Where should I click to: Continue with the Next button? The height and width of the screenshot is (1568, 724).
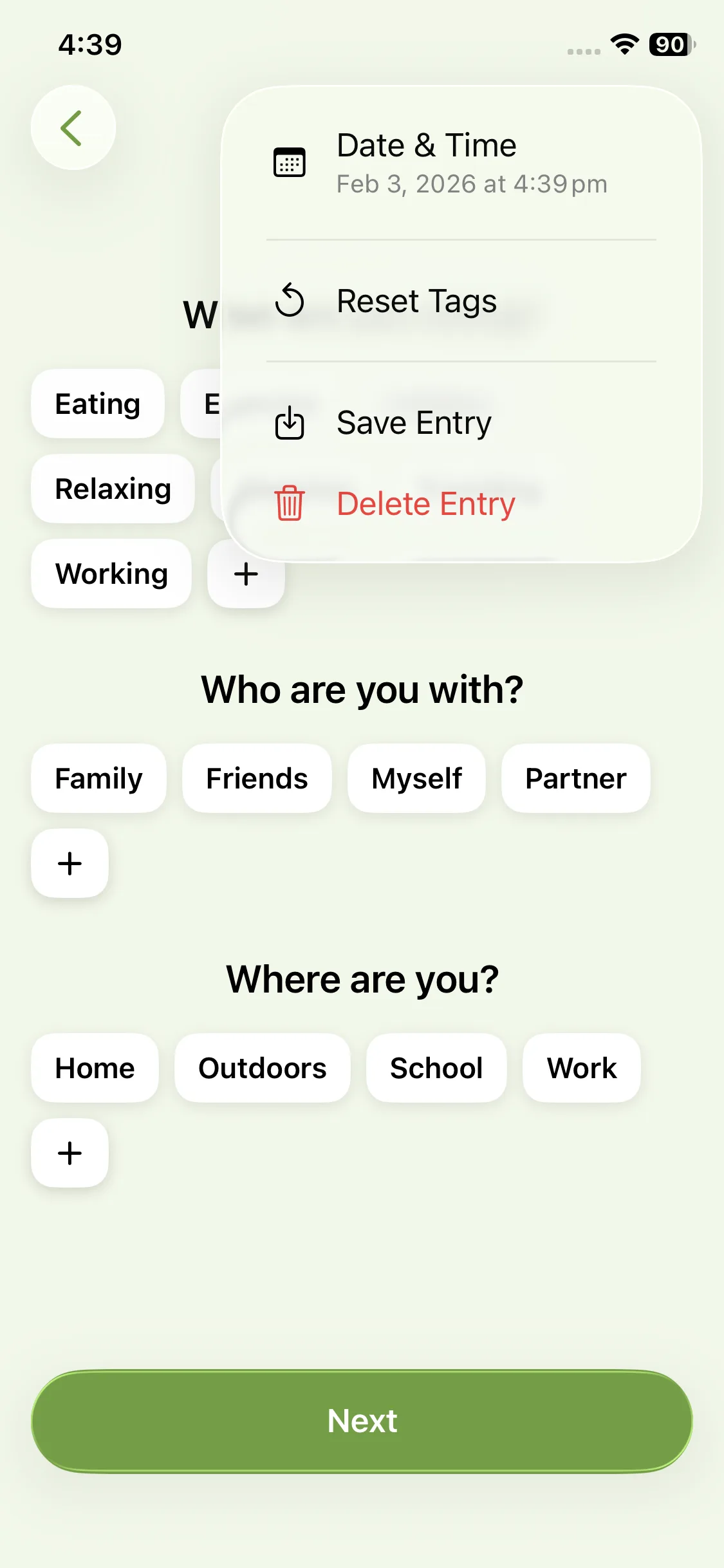[362, 1421]
